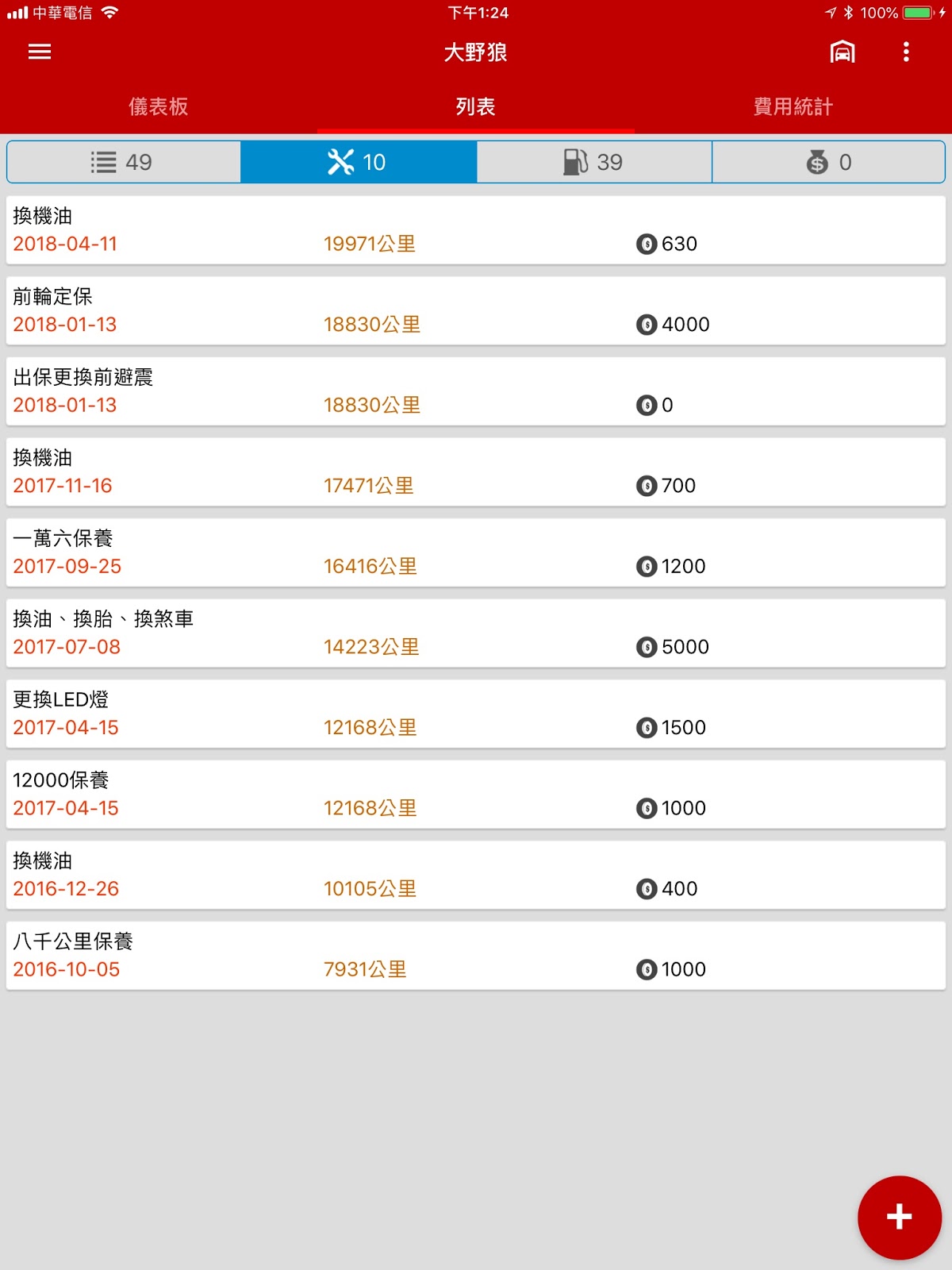
Task: Select the 列表 tab
Action: (x=476, y=106)
